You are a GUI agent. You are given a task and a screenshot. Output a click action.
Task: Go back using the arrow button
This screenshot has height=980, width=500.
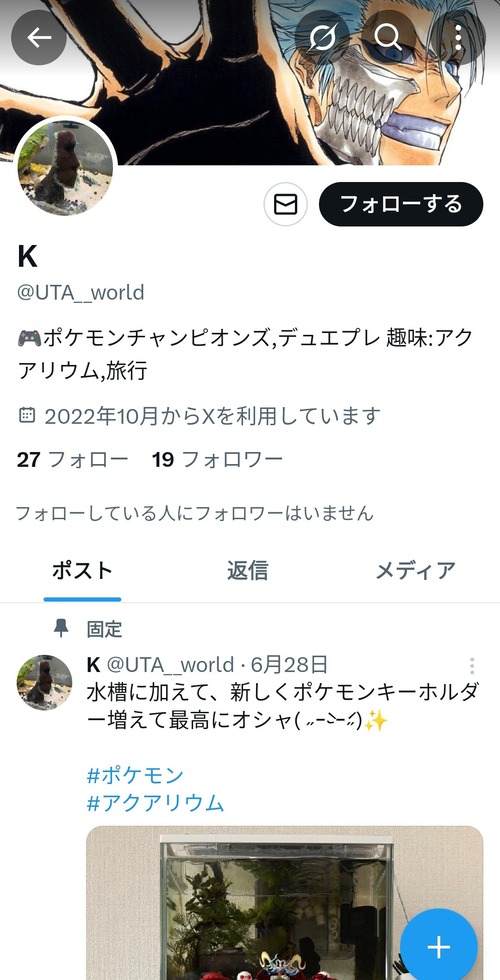[x=39, y=38]
